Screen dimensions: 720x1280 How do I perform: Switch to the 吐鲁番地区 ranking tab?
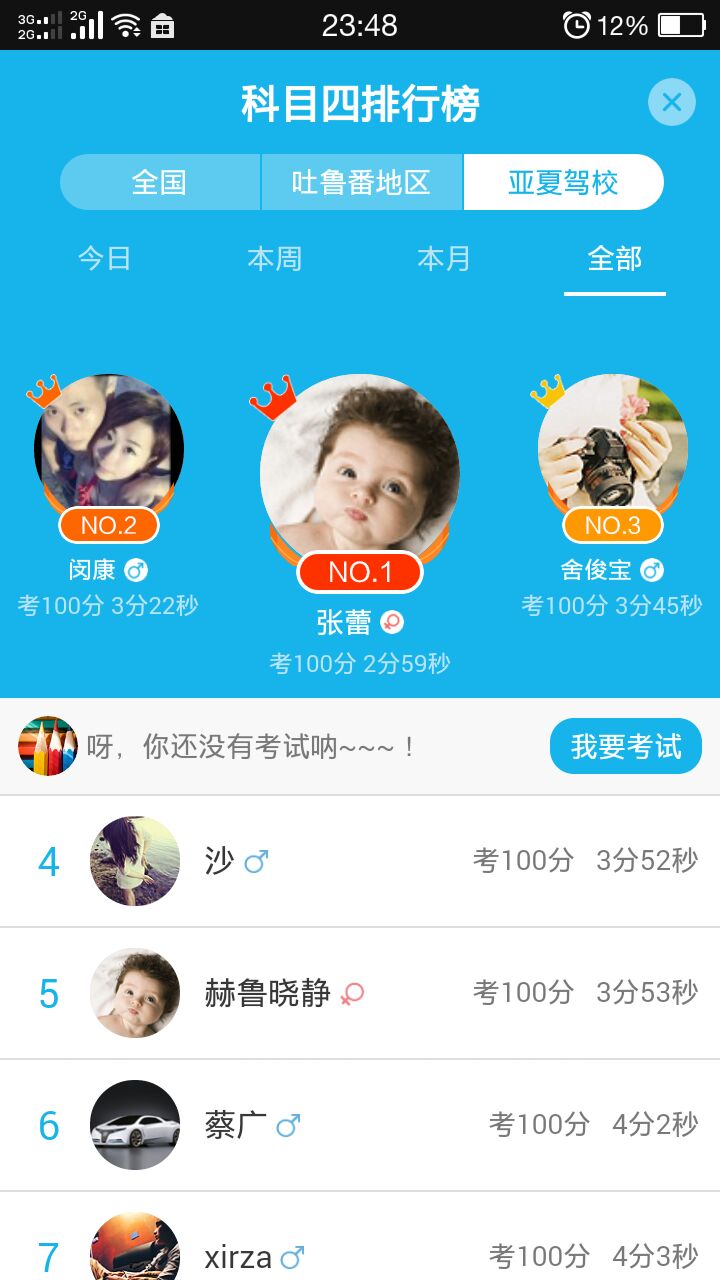[361, 182]
